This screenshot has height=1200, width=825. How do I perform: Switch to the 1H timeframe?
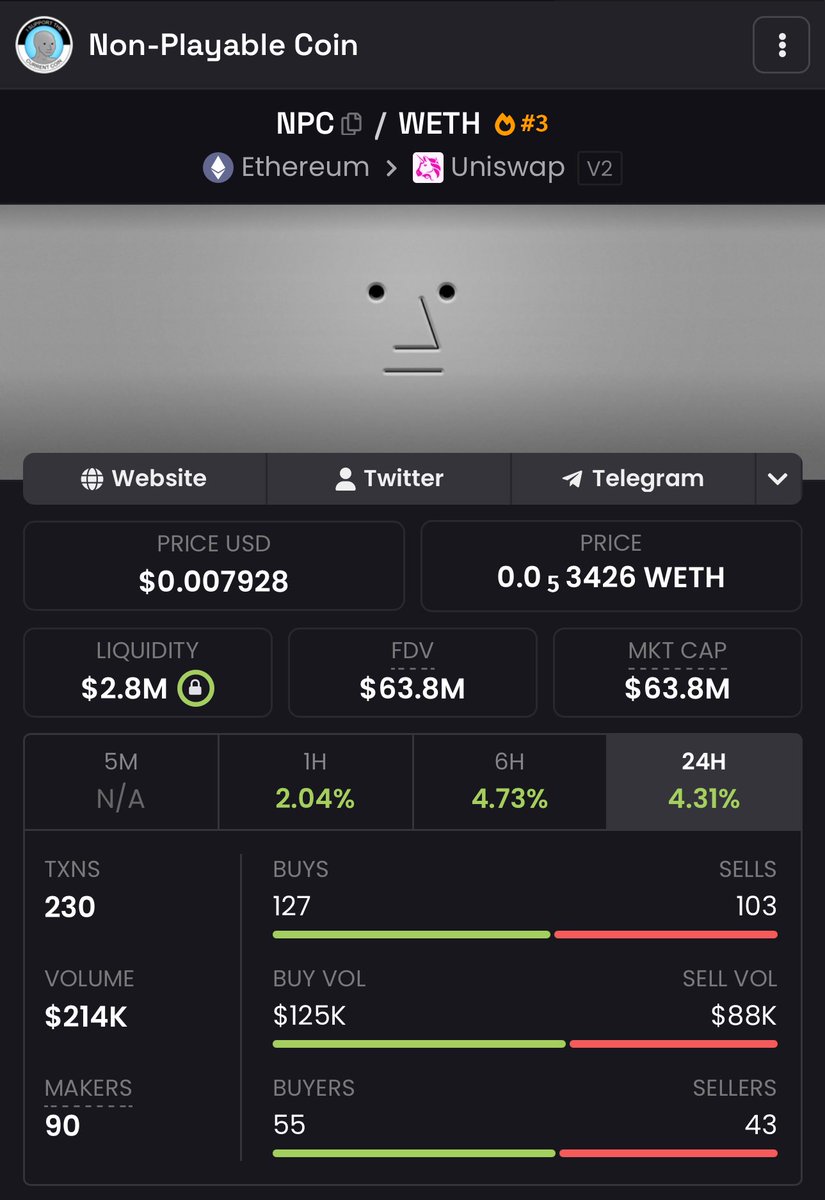[315, 781]
